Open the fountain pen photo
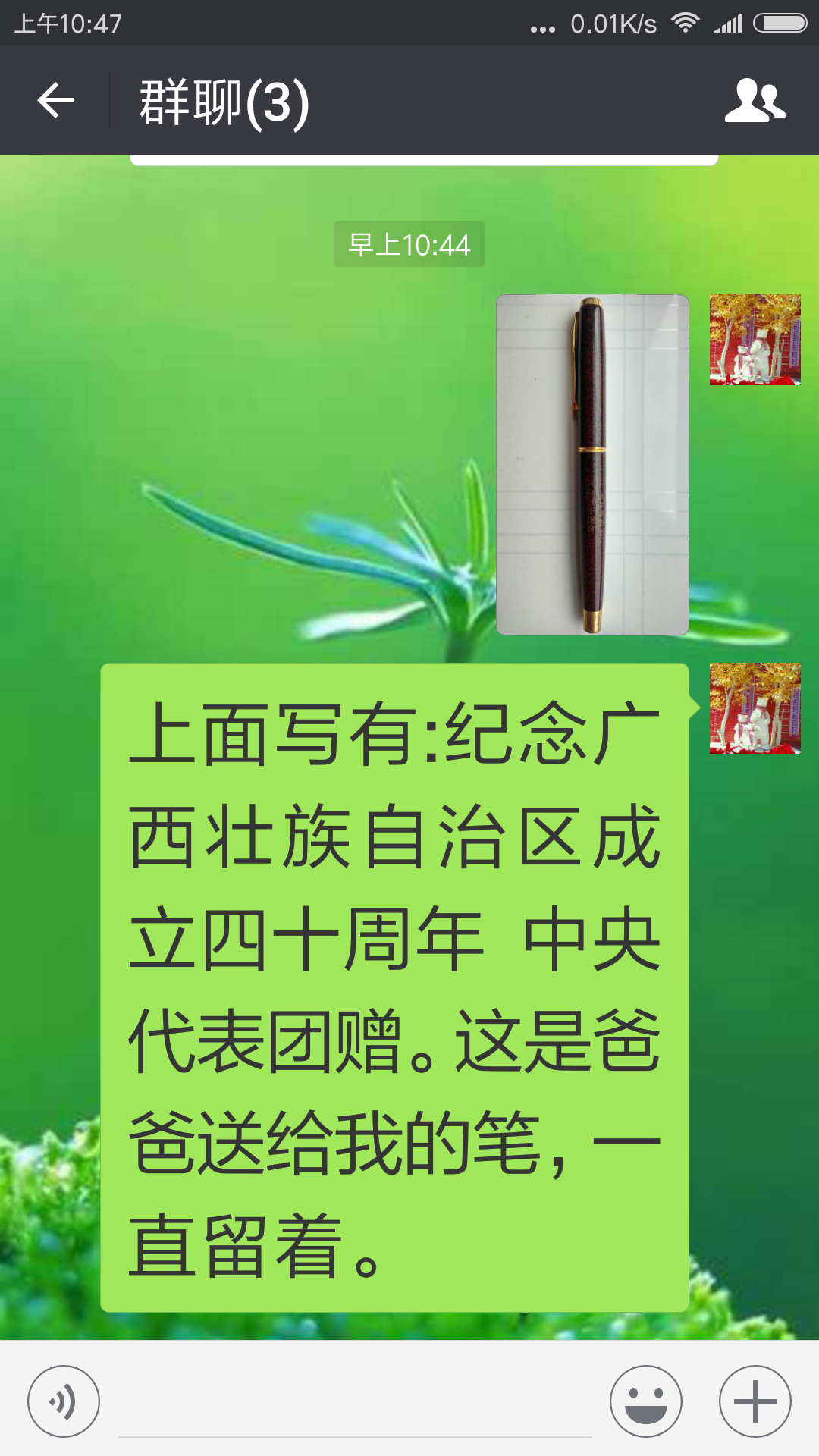Viewport: 819px width, 1456px height. (x=592, y=464)
